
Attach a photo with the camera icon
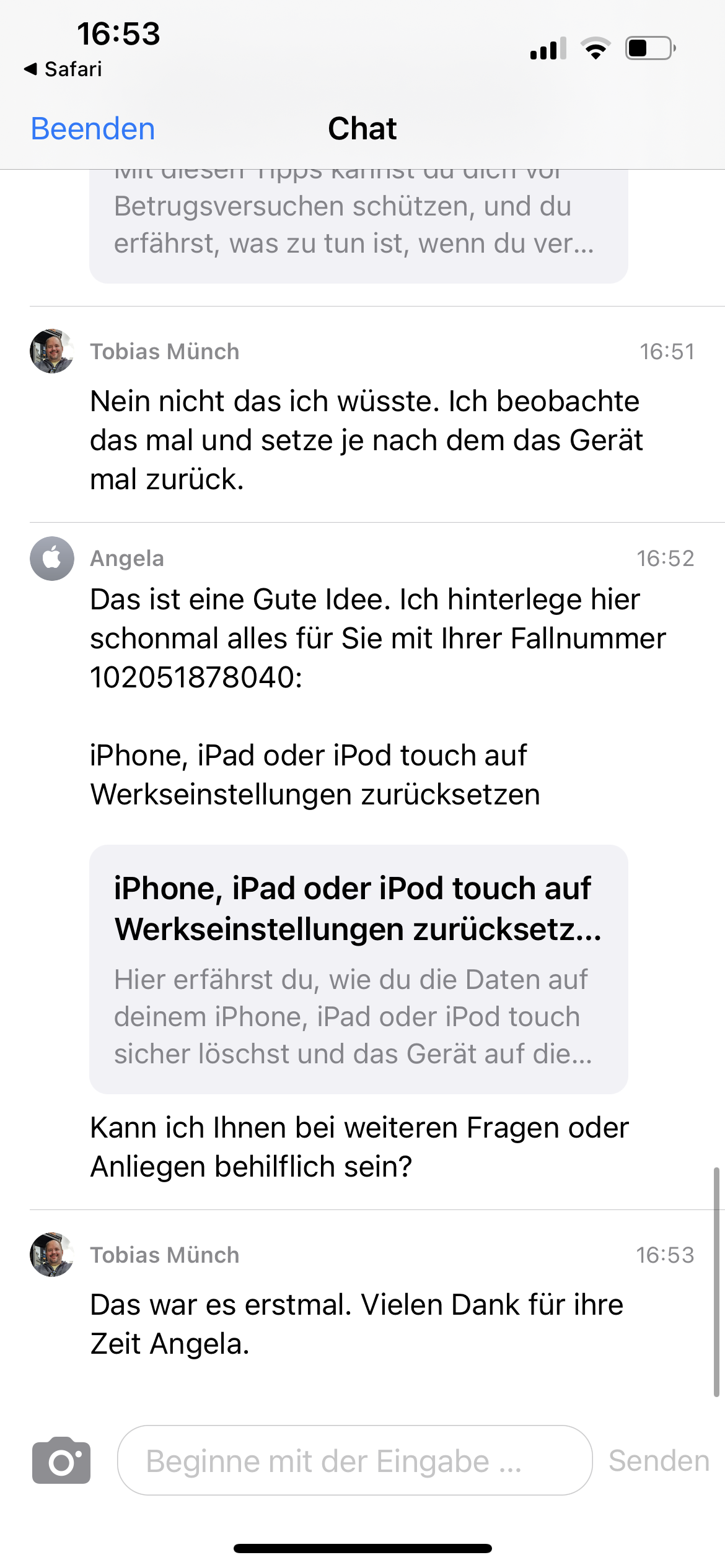[61, 1460]
